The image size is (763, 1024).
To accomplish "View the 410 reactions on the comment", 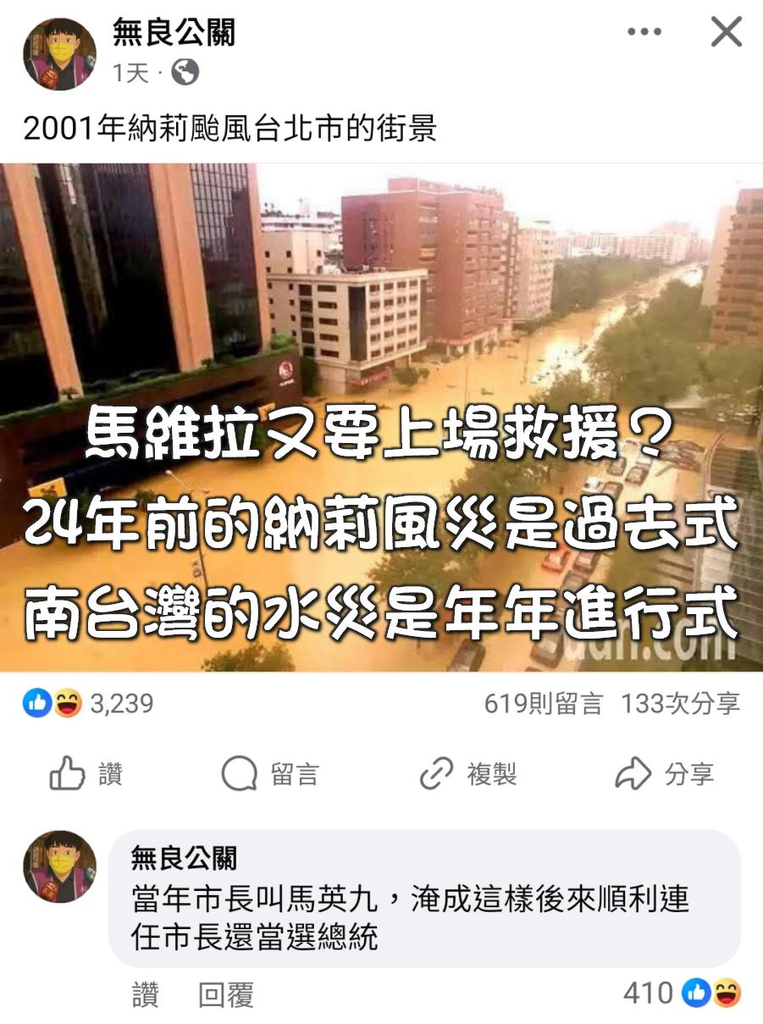I will 680,993.
